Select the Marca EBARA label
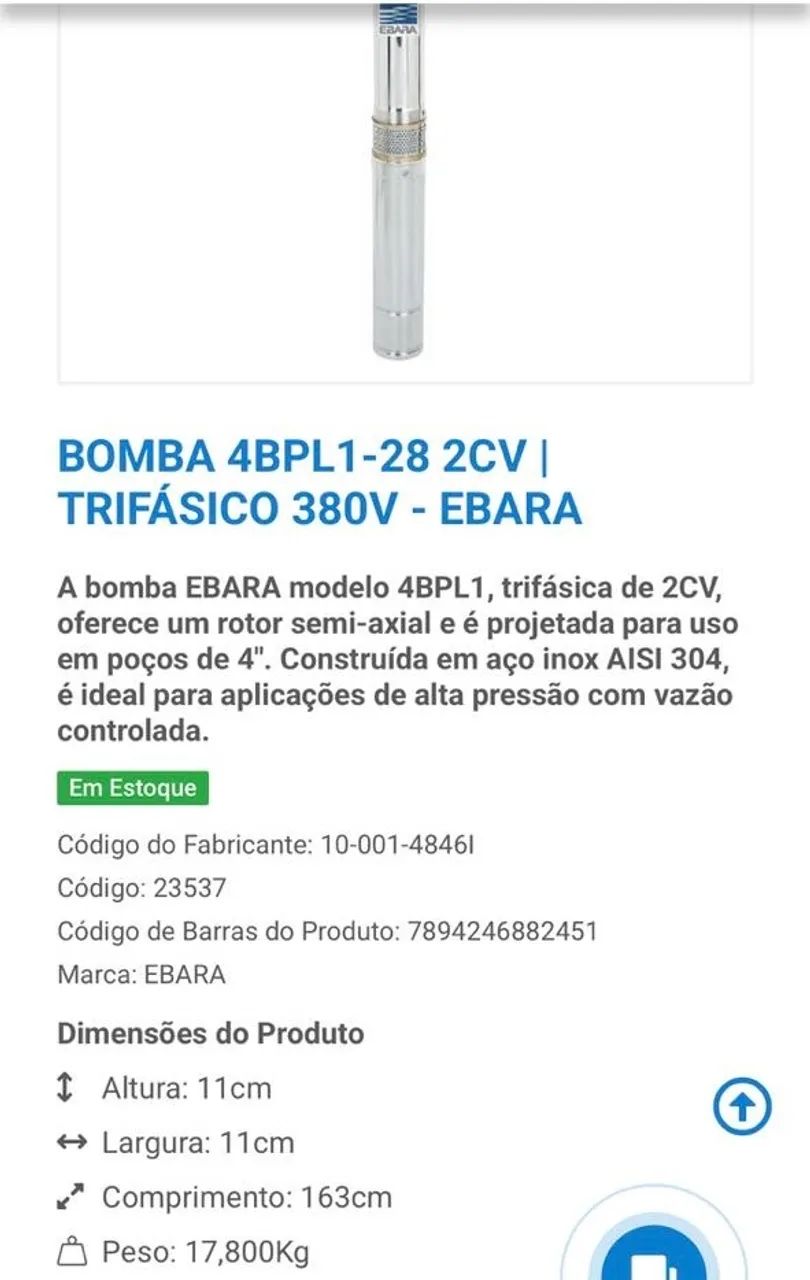The image size is (810, 1280). pos(143,974)
